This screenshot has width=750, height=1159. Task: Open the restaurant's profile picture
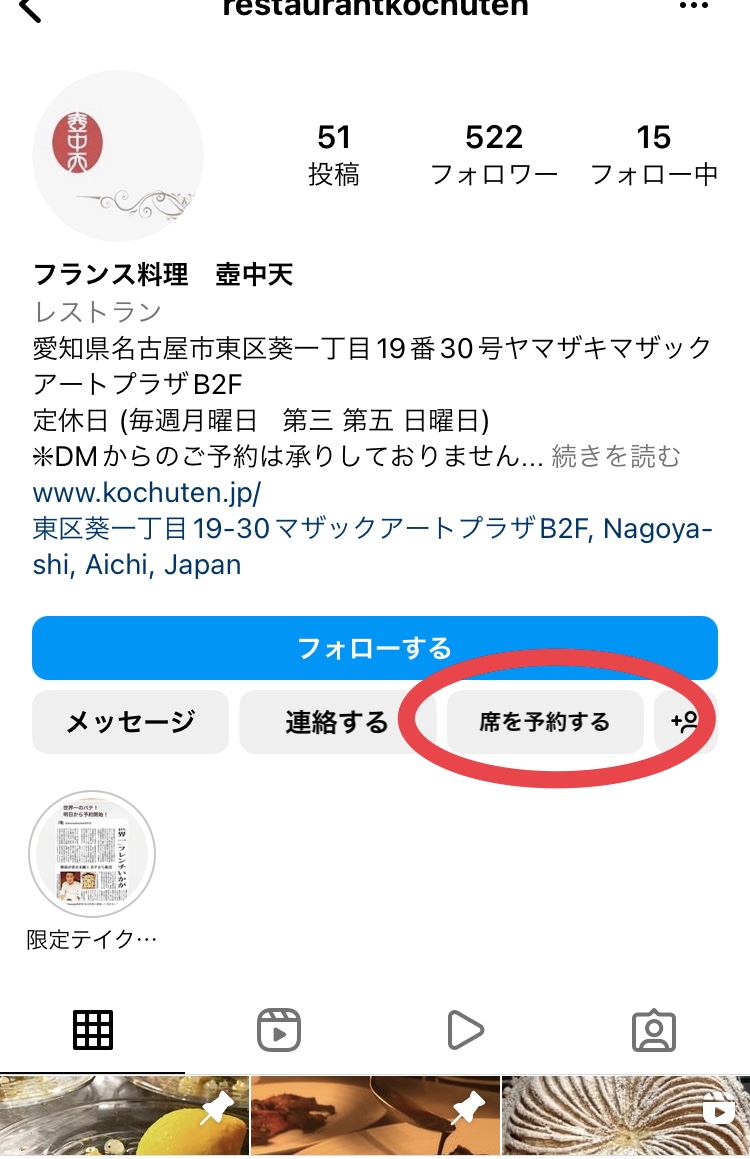[x=118, y=156]
